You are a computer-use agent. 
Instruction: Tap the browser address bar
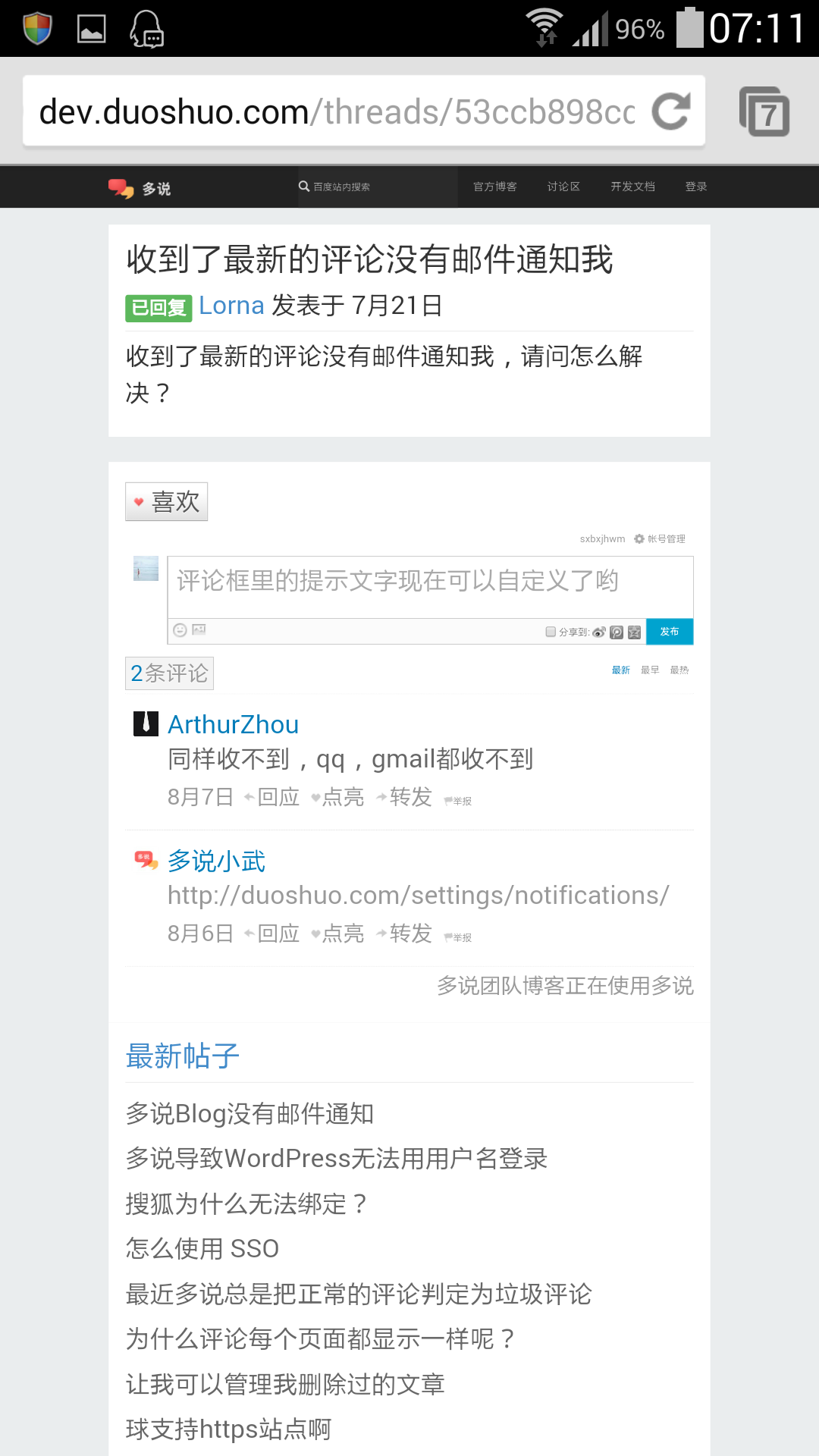coord(337,112)
